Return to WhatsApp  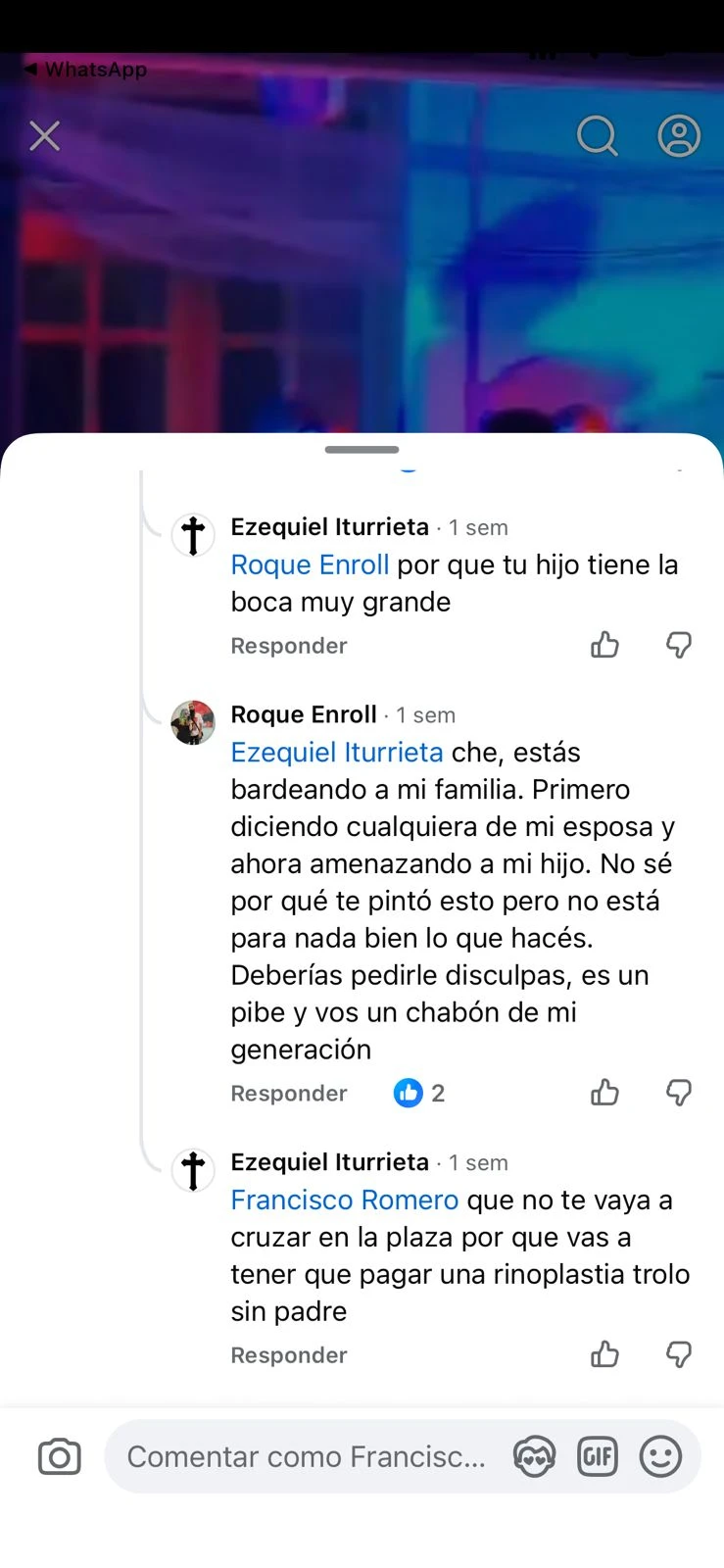(85, 70)
